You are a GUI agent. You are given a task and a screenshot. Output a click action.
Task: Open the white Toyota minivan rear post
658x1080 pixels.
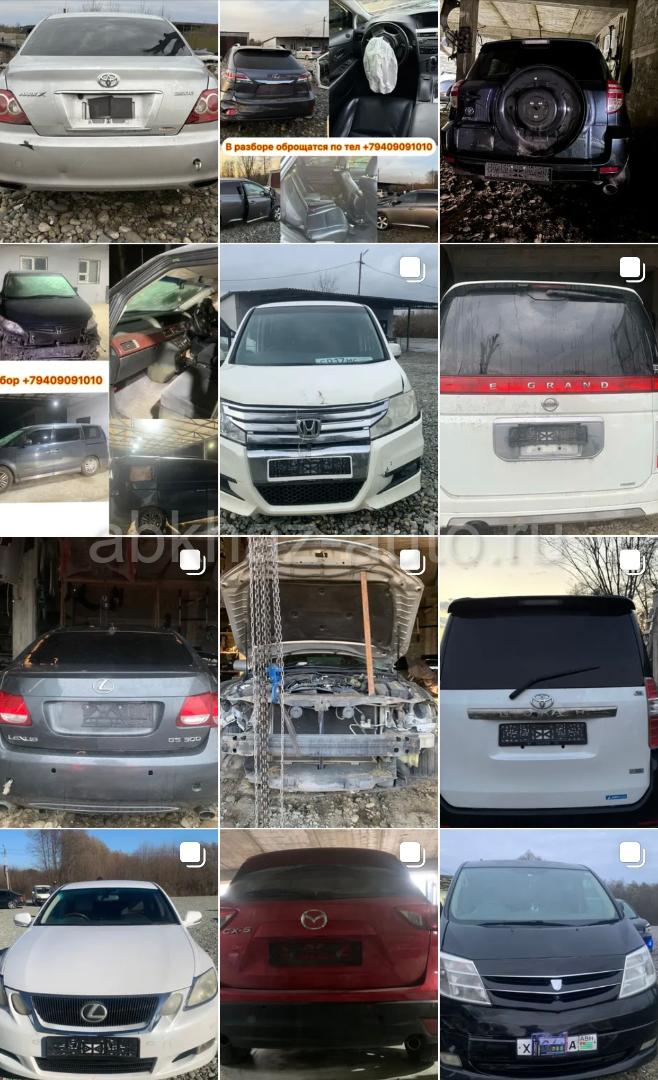coord(549,682)
